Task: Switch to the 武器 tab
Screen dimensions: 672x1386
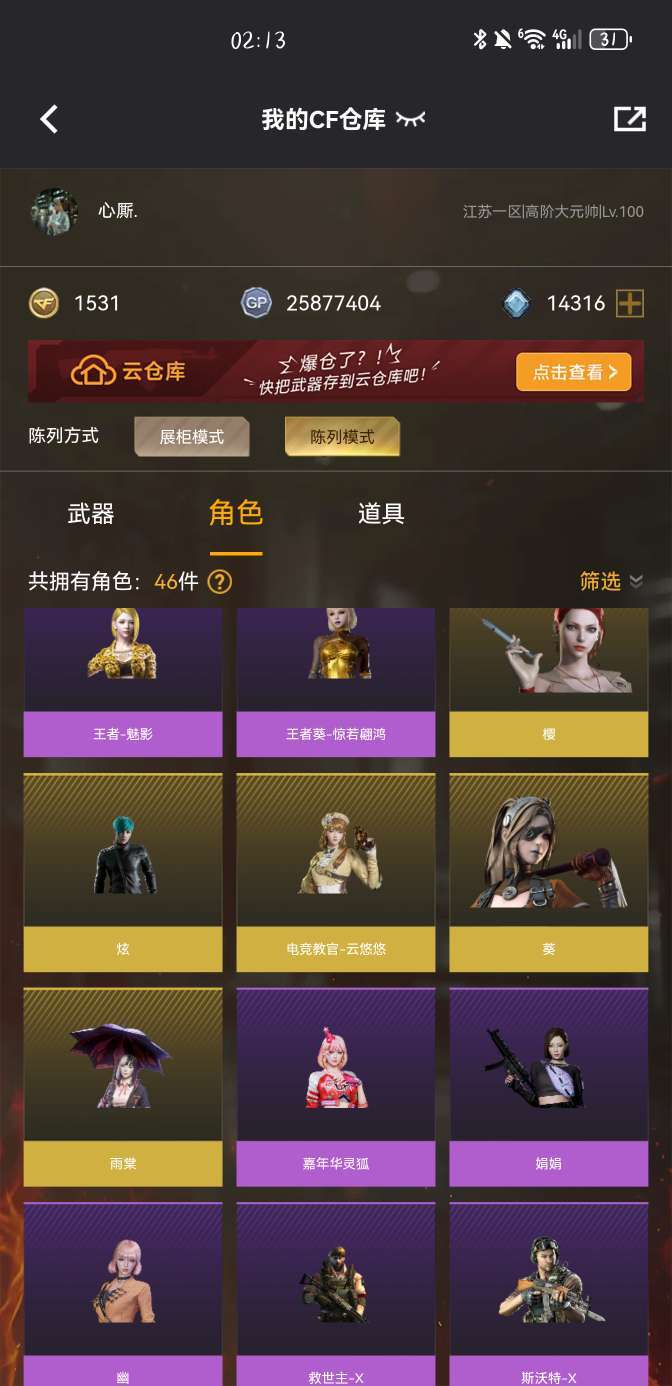Action: [x=91, y=514]
